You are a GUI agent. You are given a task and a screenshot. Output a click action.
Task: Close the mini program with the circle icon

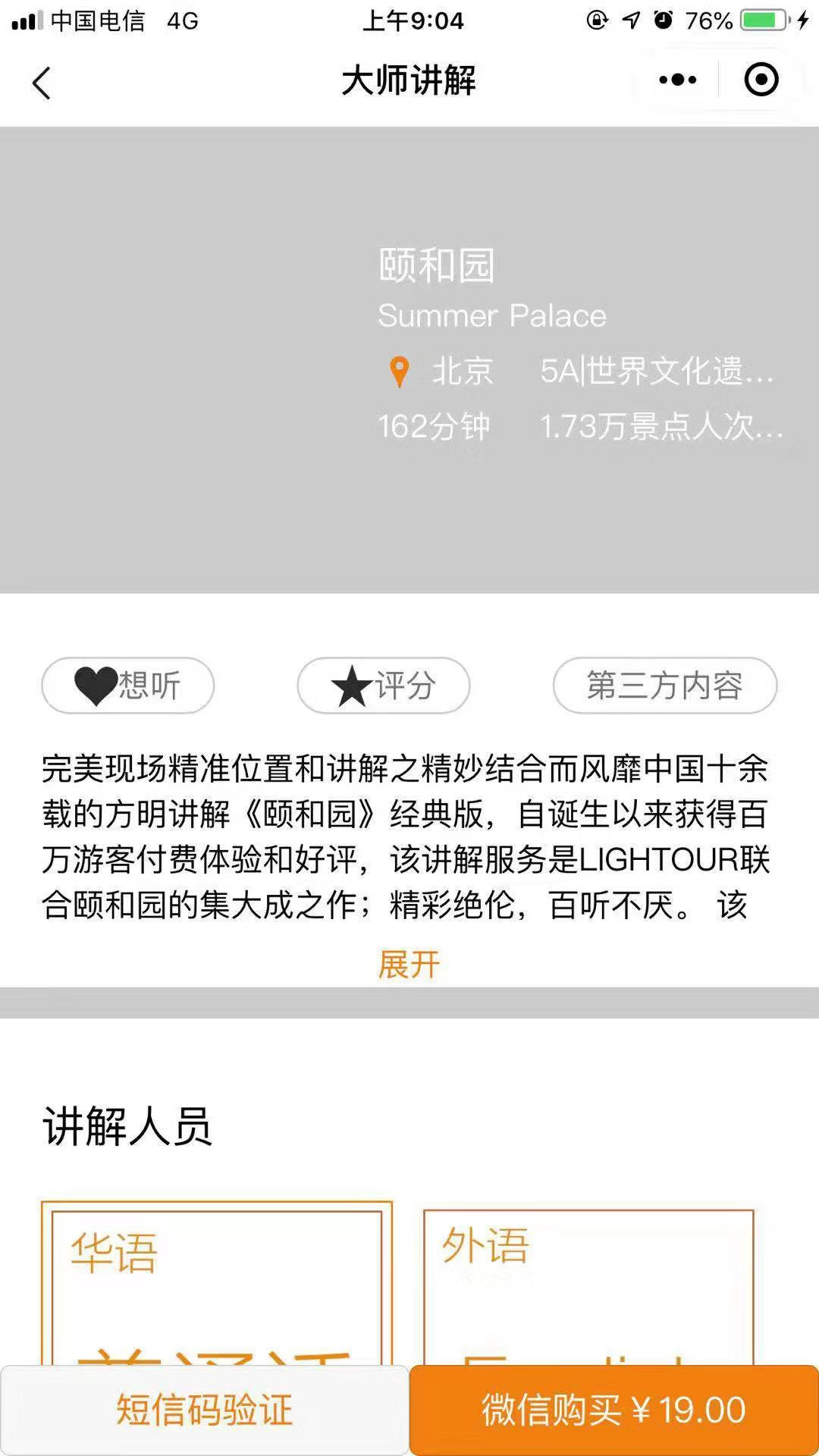761,80
